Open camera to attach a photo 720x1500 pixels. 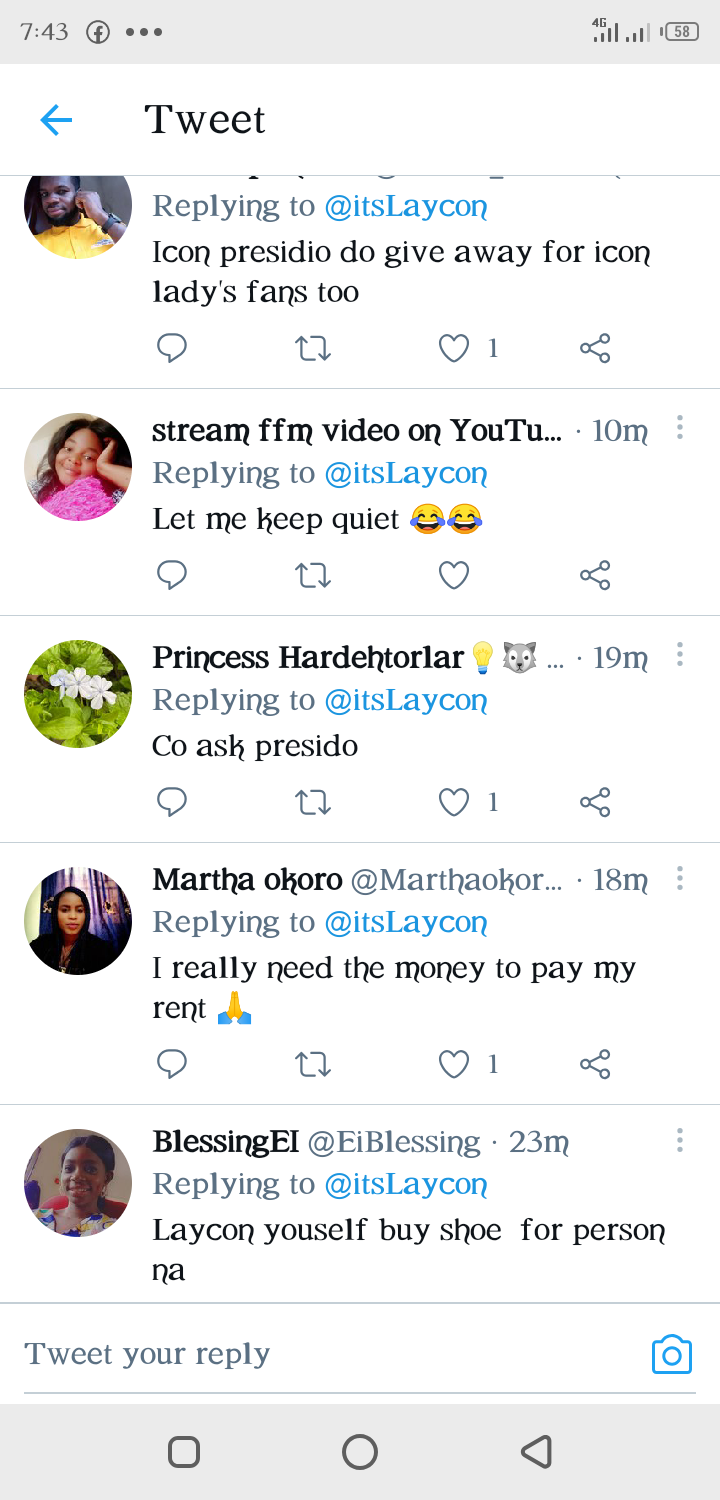[671, 1354]
